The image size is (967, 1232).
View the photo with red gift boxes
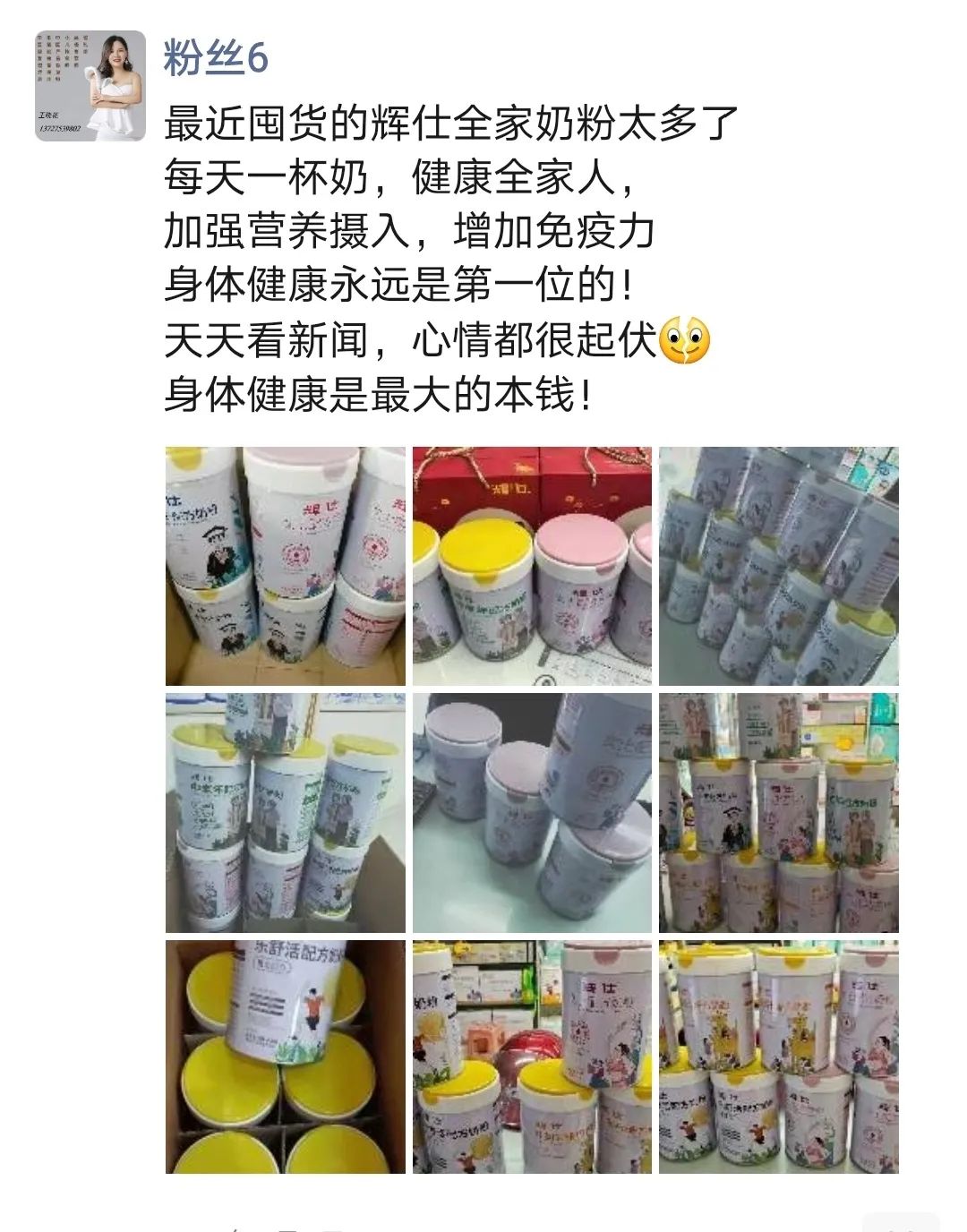(532, 567)
